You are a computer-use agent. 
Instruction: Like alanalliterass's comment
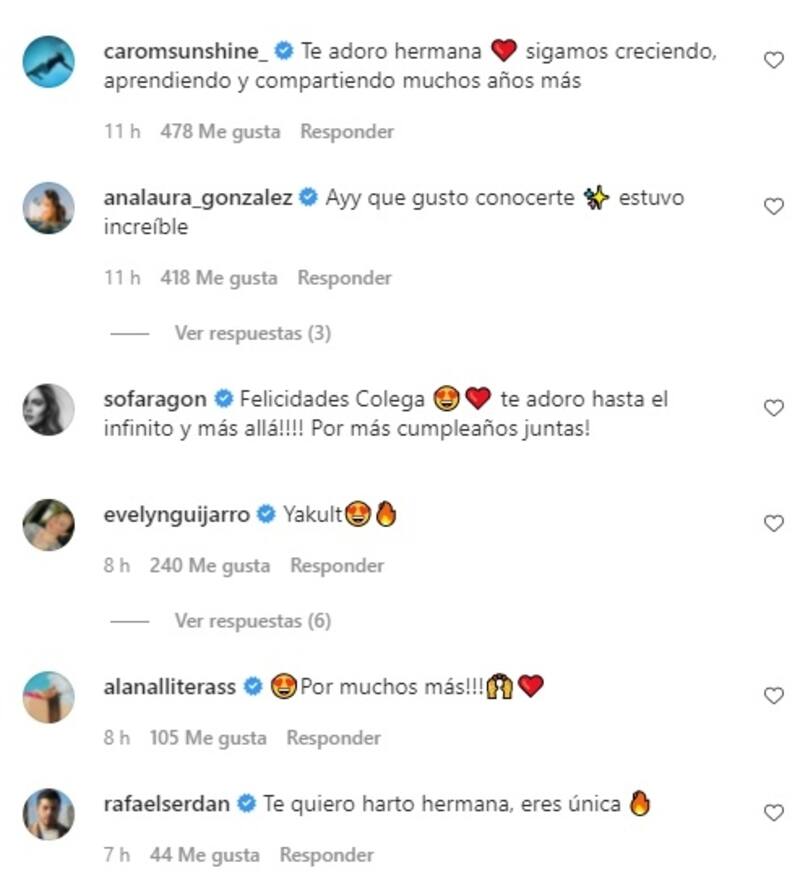click(773, 695)
